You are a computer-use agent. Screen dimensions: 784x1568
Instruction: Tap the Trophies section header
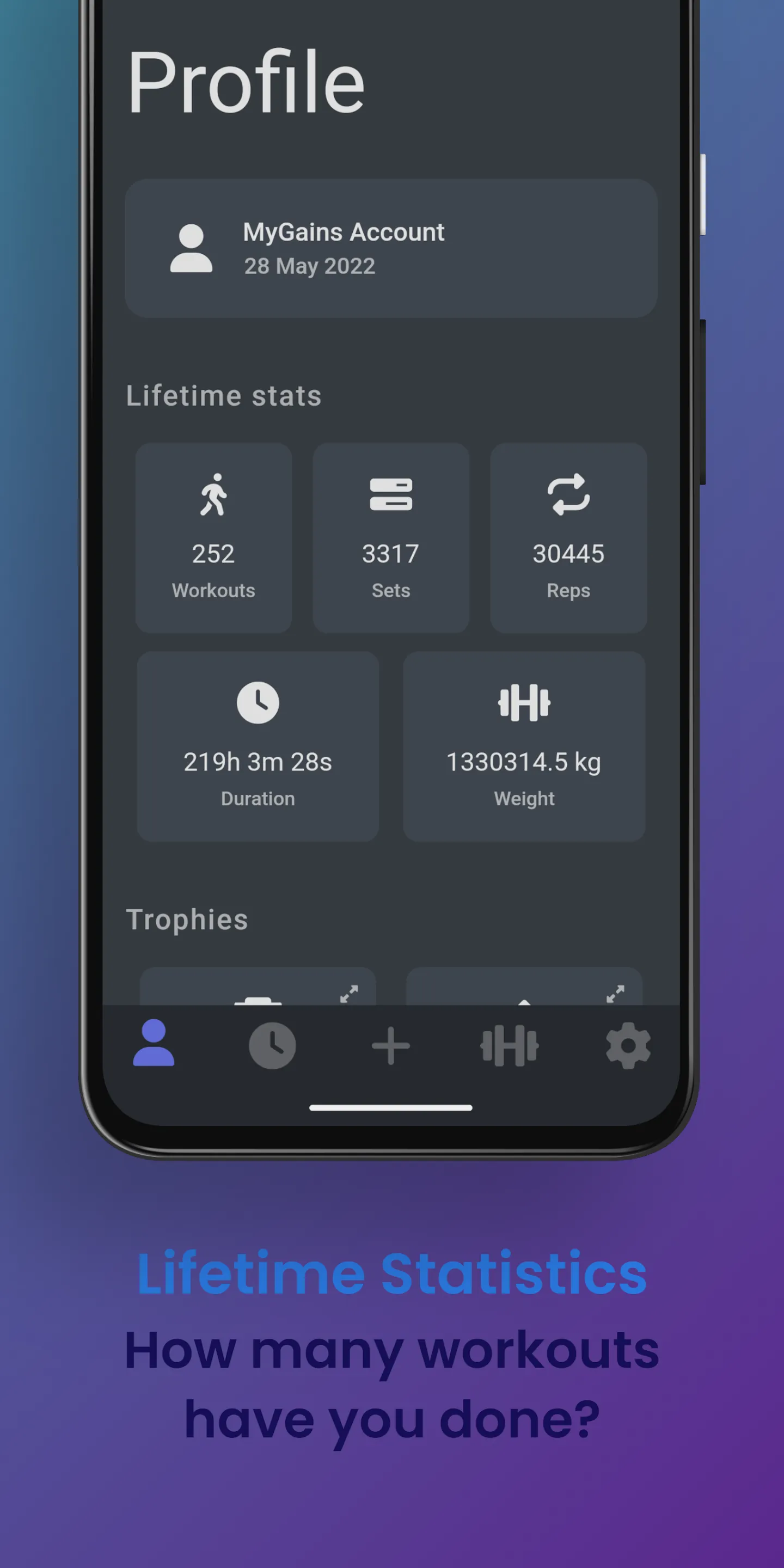pos(186,919)
